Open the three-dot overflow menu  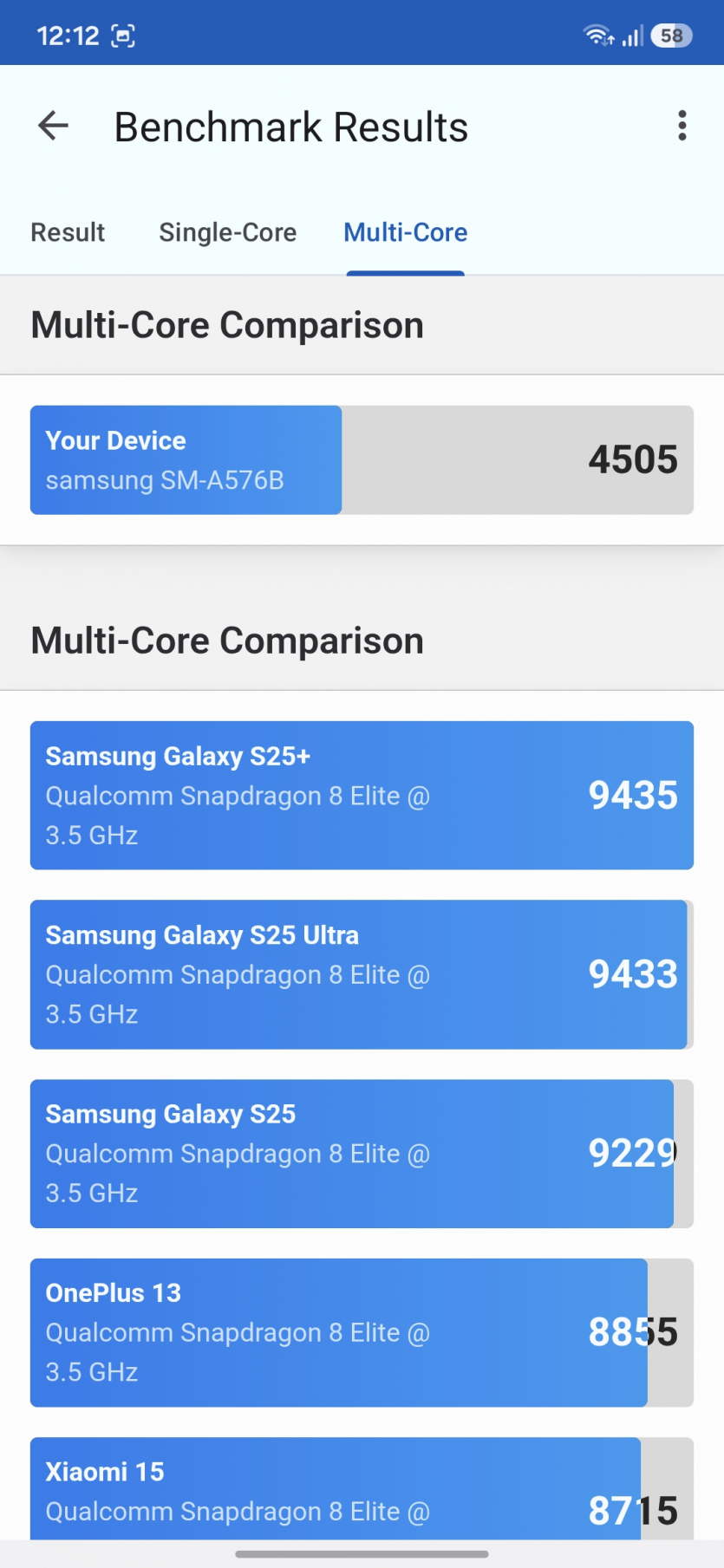click(x=682, y=126)
